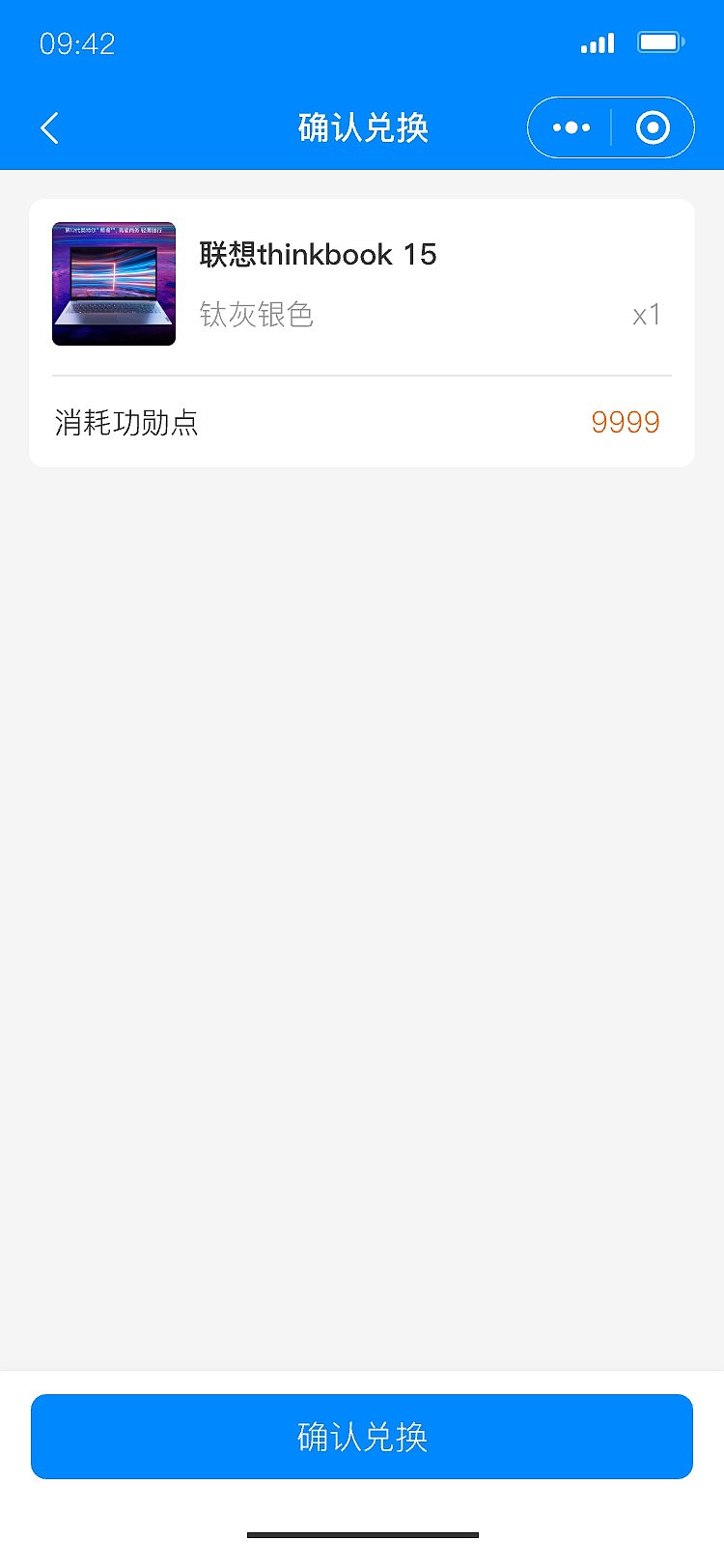Tap the clock showing 09:42

75,43
